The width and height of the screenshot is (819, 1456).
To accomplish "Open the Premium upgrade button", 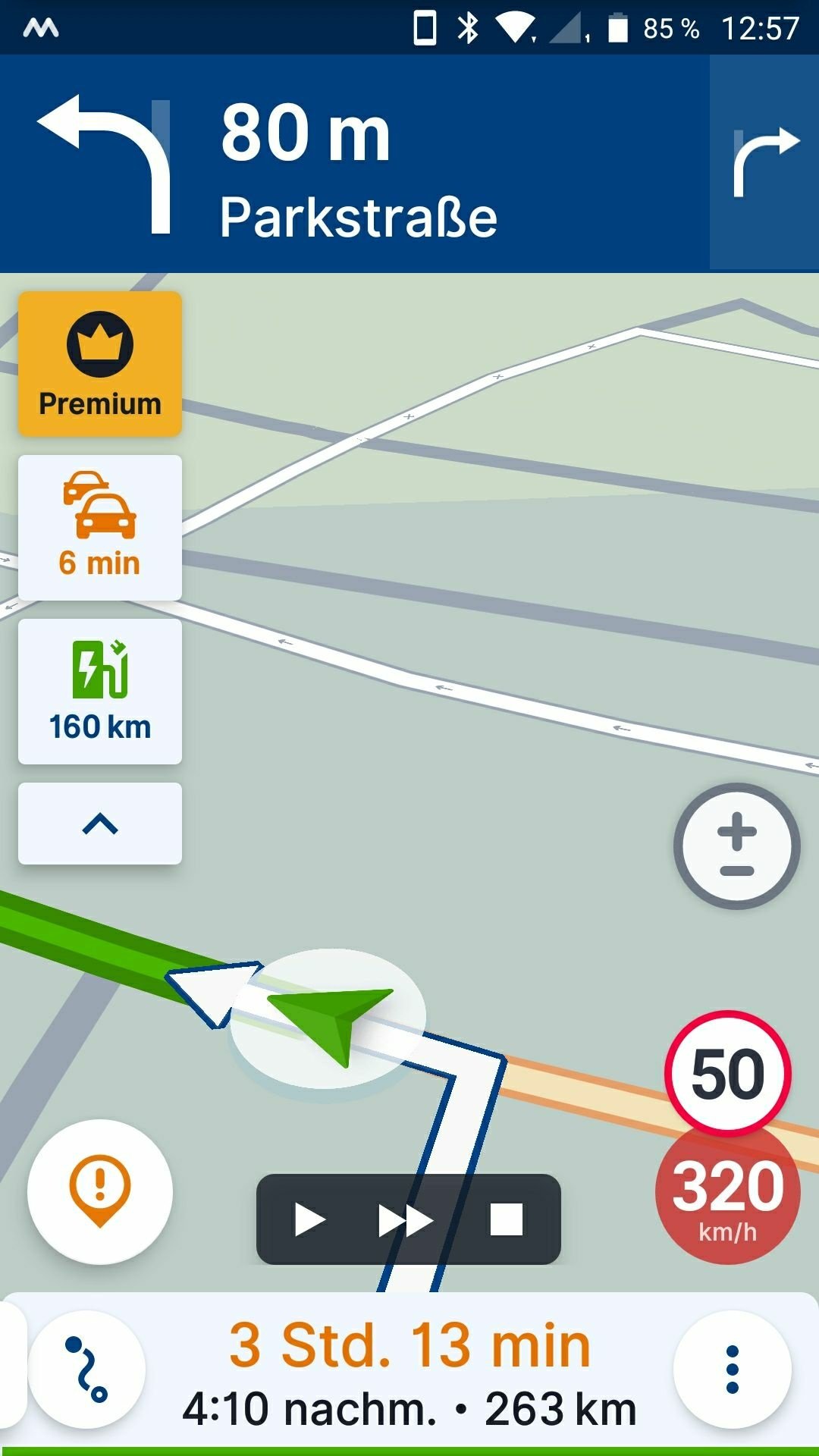I will pos(99,364).
